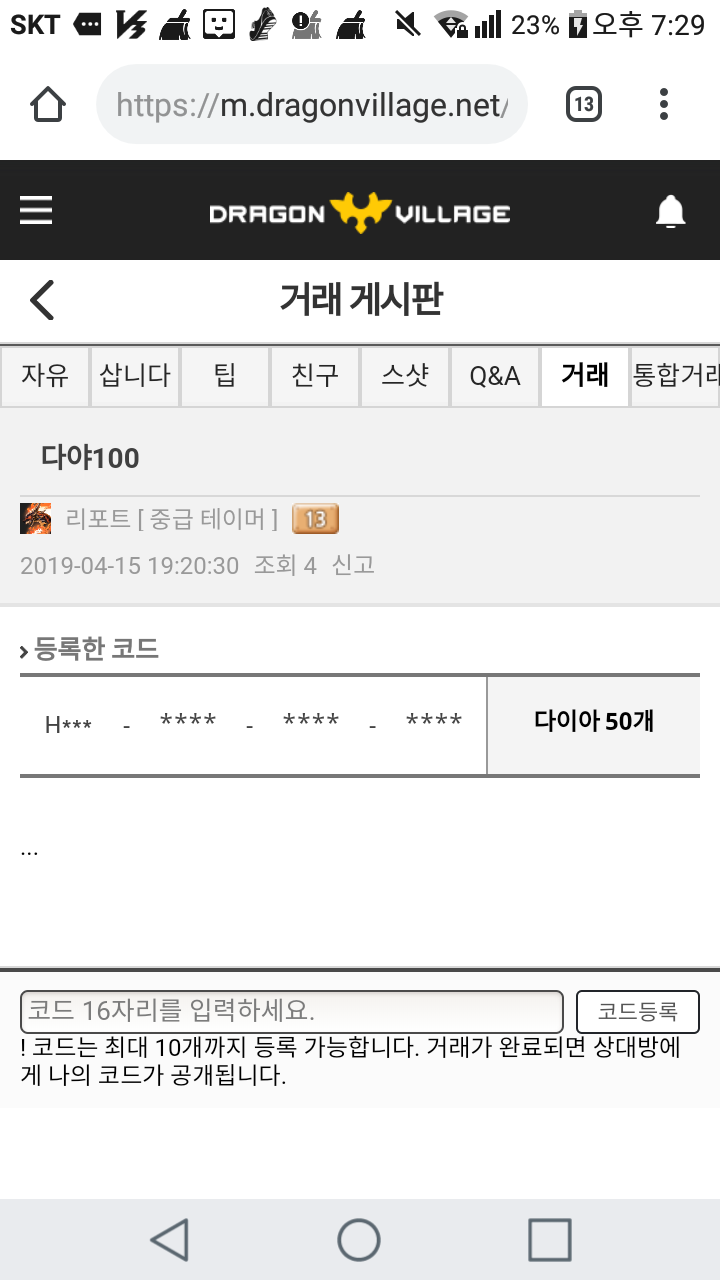Switch to the 삽니다 tab
720x1280 pixels.
(x=135, y=376)
